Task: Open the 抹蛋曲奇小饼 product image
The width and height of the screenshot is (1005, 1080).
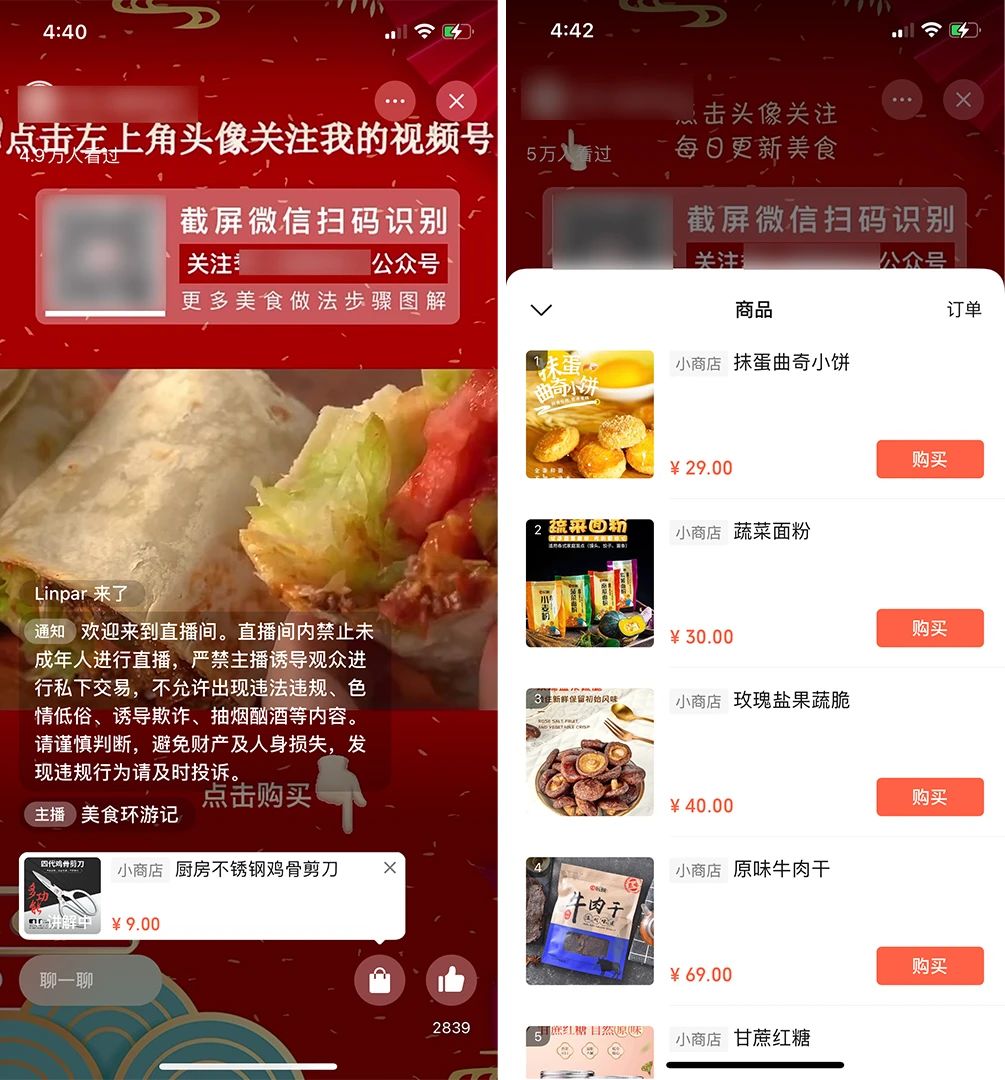Action: 590,414
